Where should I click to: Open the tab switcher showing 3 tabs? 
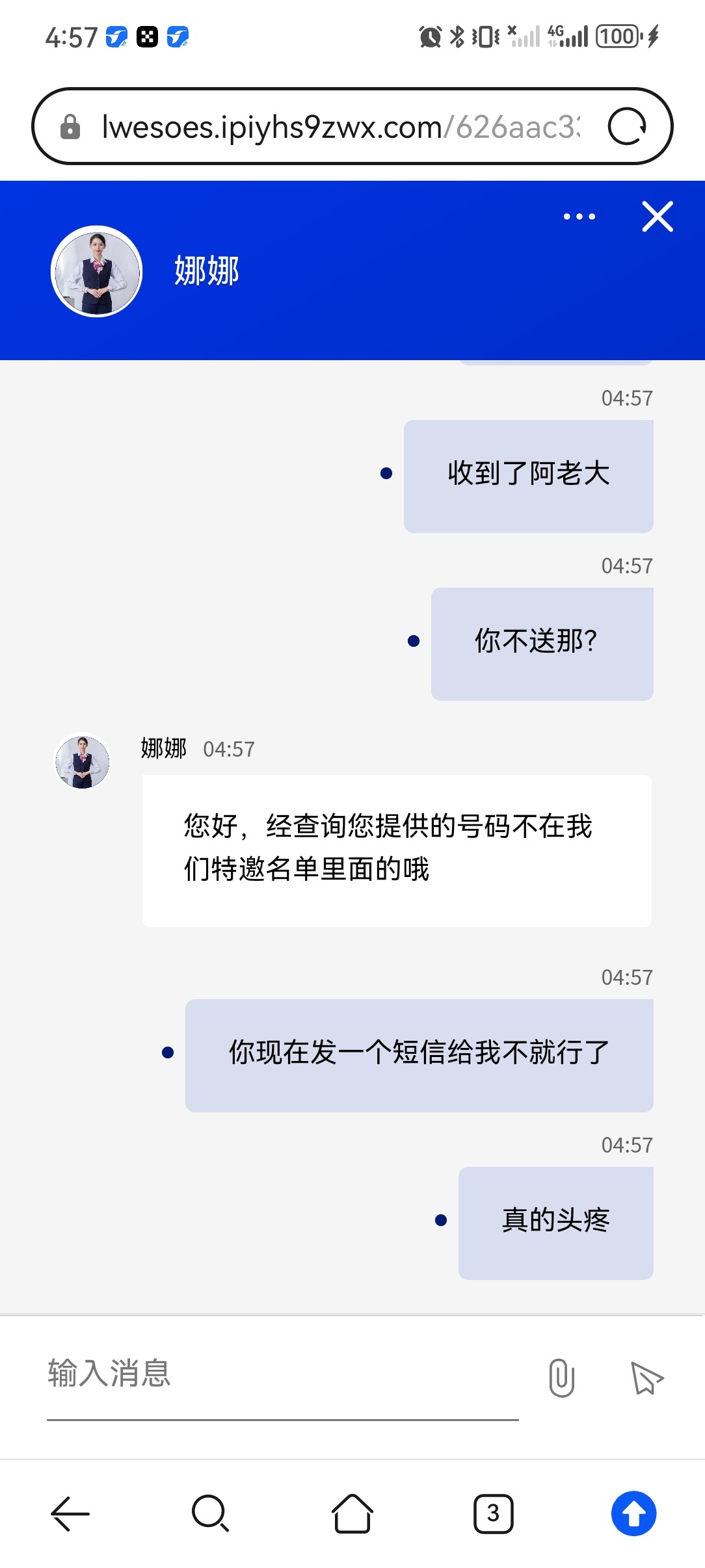(x=493, y=1513)
